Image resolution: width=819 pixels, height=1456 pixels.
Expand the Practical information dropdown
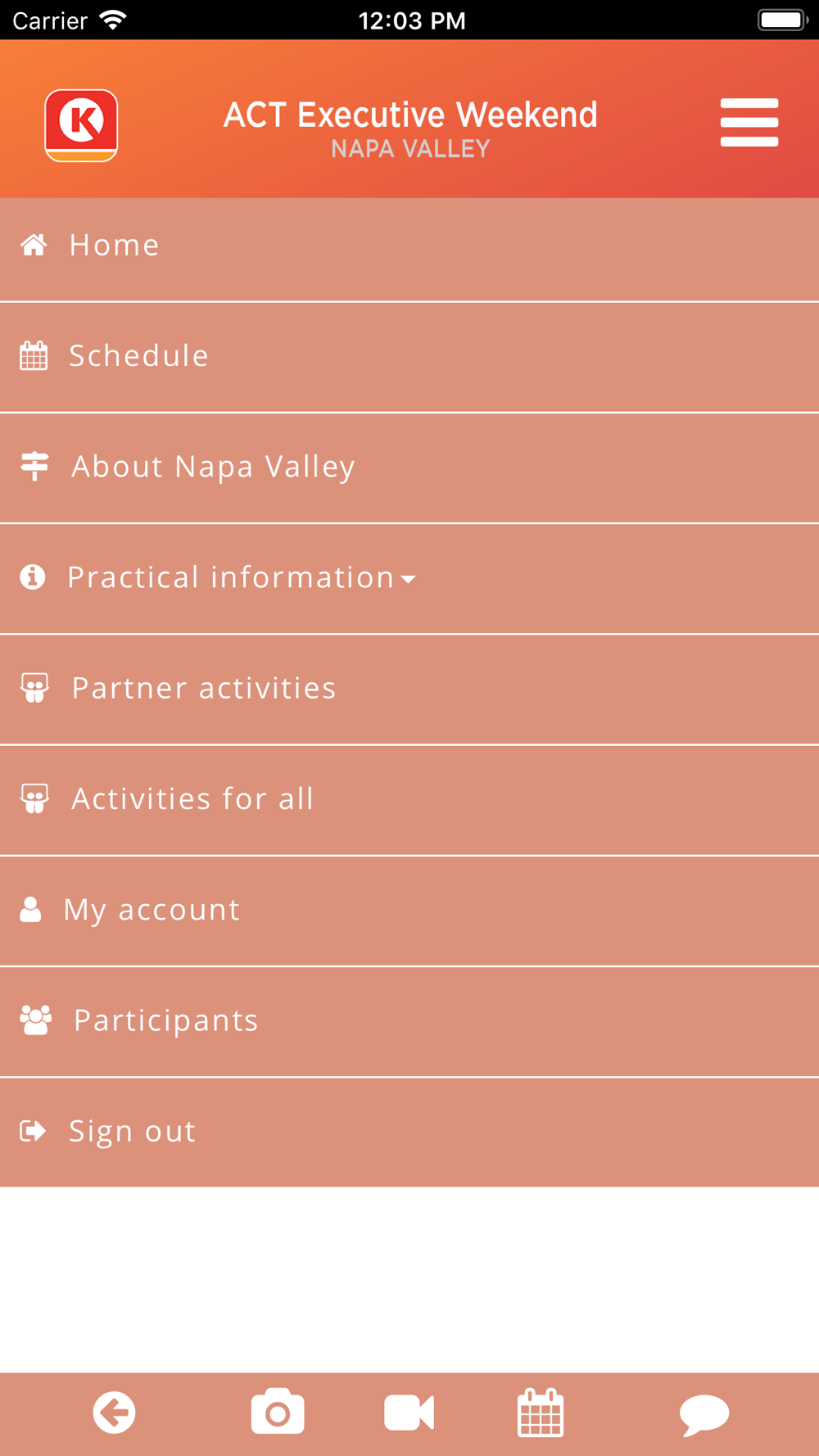tap(409, 578)
